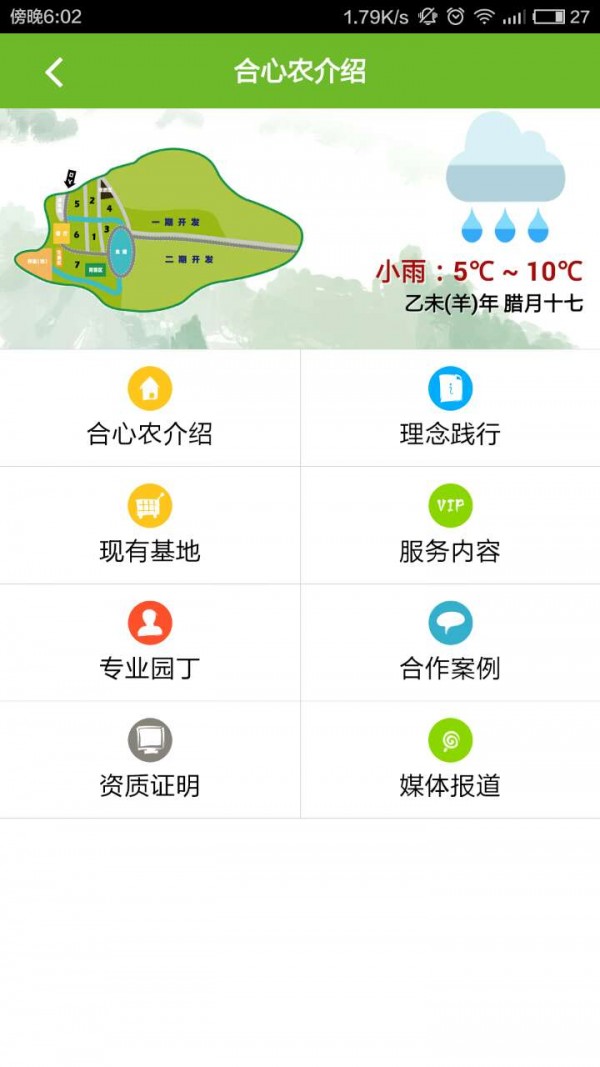Browse 合作案例 entries
The height and width of the screenshot is (1067, 600).
coord(450,642)
